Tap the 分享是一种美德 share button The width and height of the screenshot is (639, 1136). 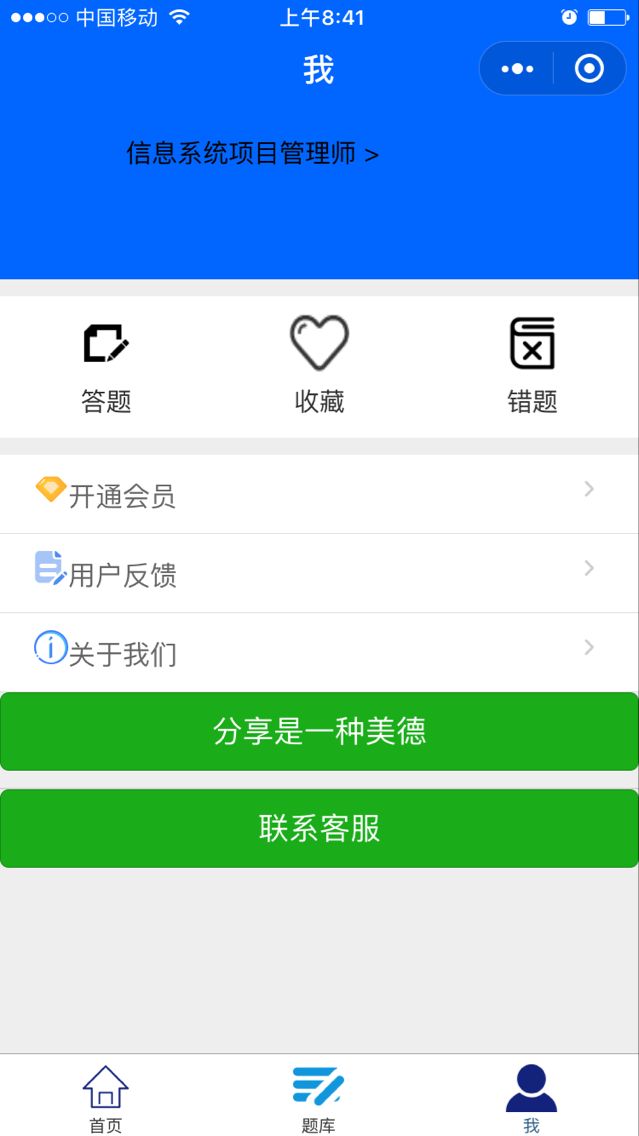pos(320,732)
